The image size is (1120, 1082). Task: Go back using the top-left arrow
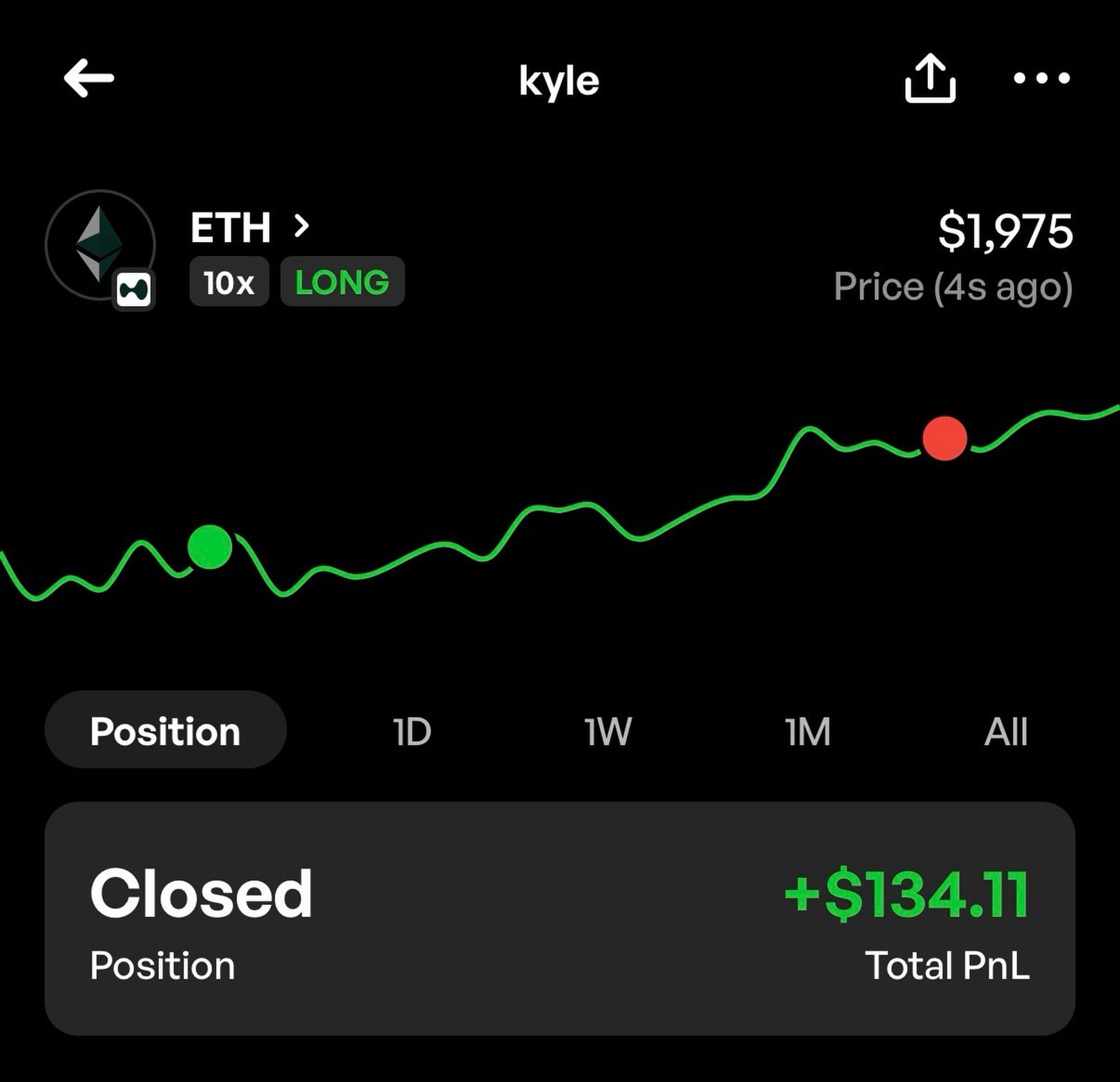[x=89, y=78]
